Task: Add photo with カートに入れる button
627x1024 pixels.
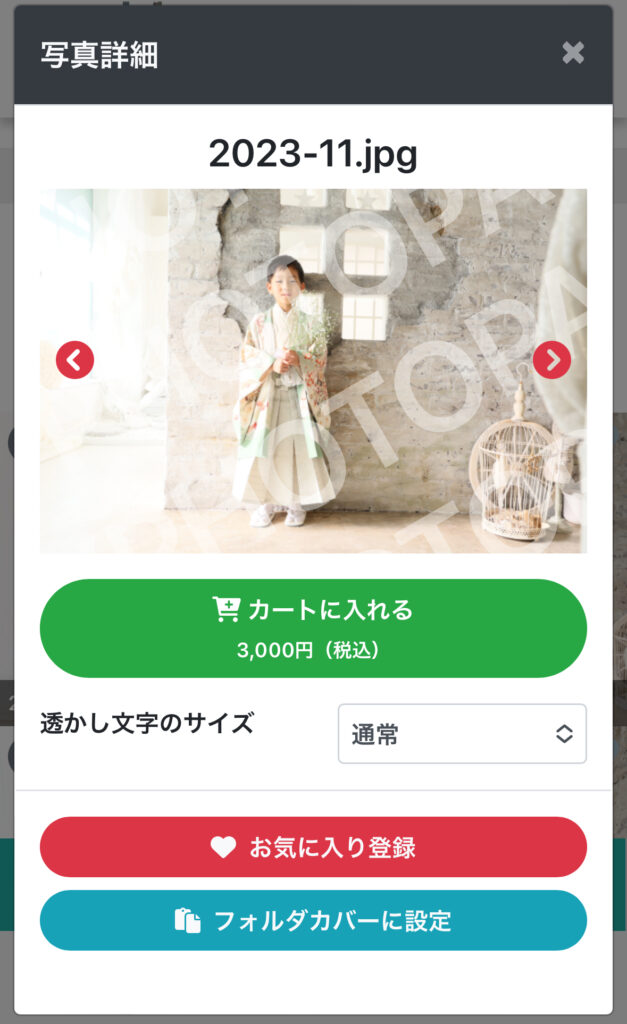Action: 313,628
